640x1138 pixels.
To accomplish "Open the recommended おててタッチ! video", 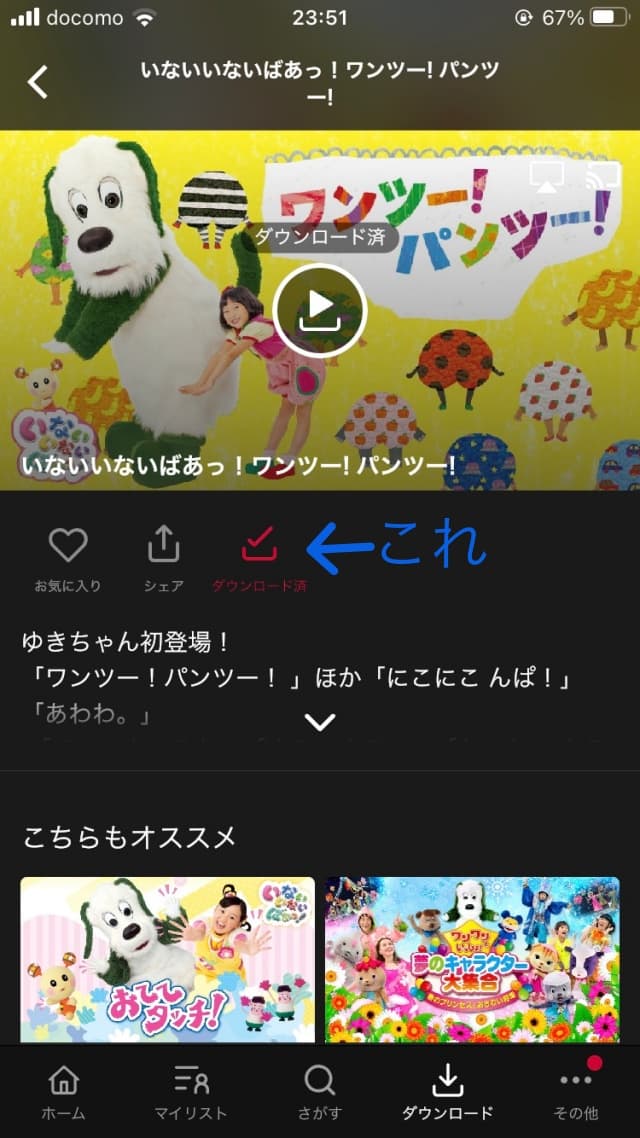I will (167, 960).
